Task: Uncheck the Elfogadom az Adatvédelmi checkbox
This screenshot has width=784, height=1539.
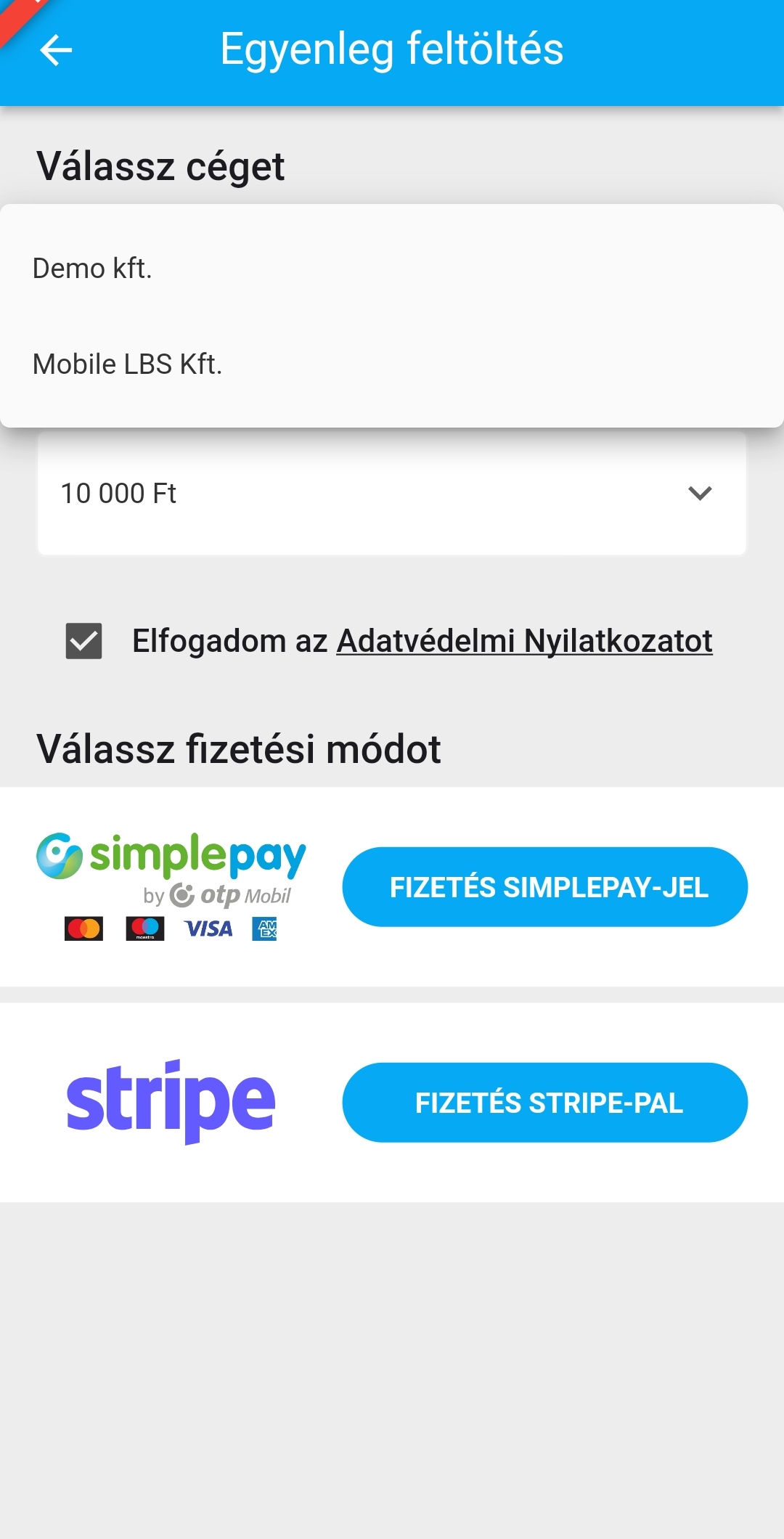Action: coord(84,641)
